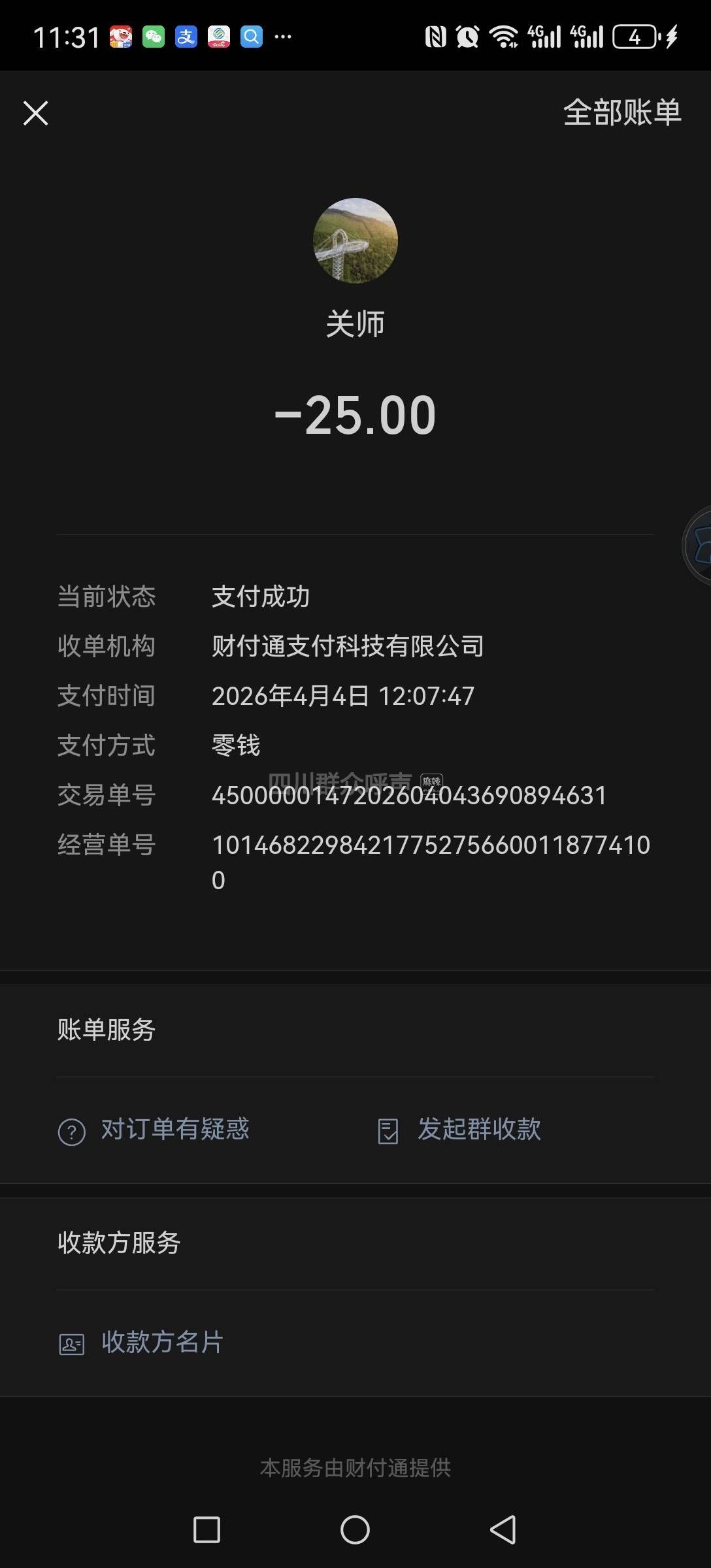Open the floating assistant bubble at screen edge
The width and height of the screenshot is (711, 1568).
point(699,545)
